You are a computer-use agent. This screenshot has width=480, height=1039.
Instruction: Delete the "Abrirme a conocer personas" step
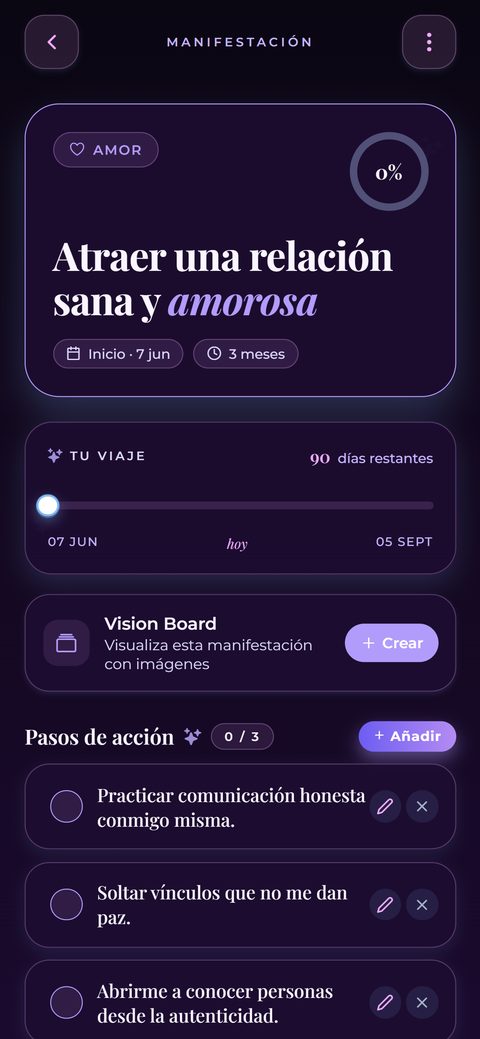[x=422, y=1003]
